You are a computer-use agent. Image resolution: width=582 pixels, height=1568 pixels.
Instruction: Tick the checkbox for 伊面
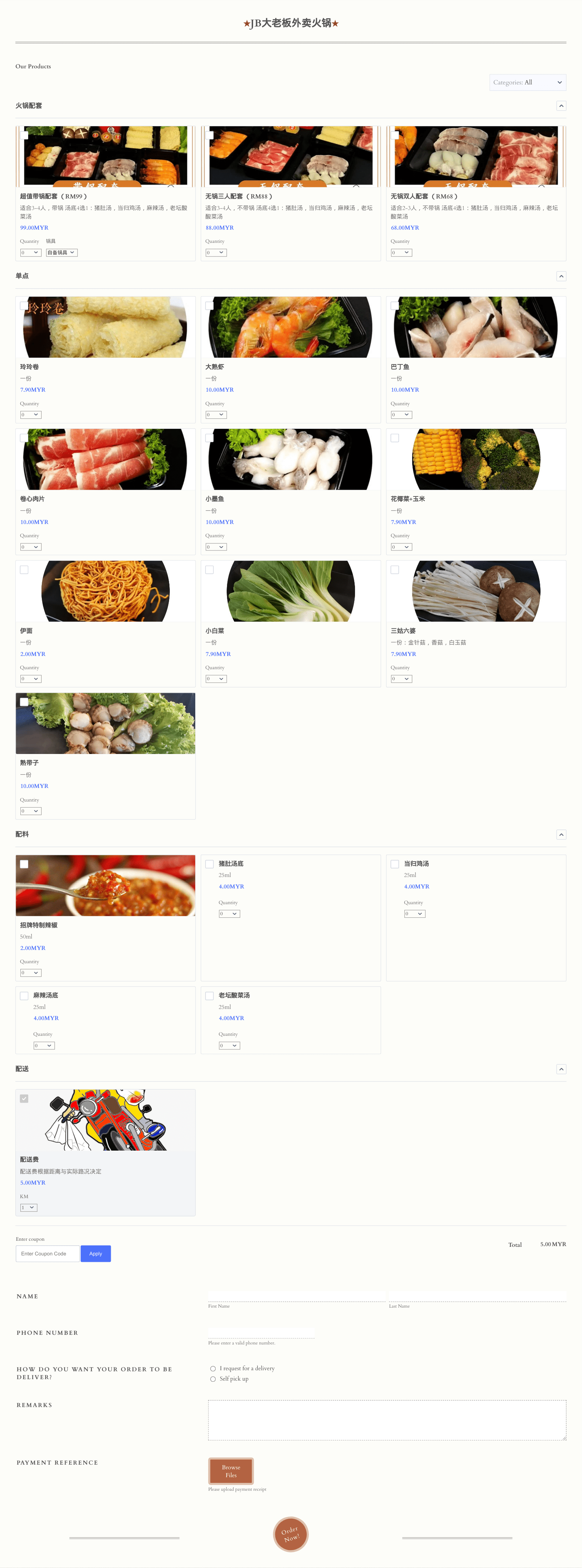tap(24, 570)
